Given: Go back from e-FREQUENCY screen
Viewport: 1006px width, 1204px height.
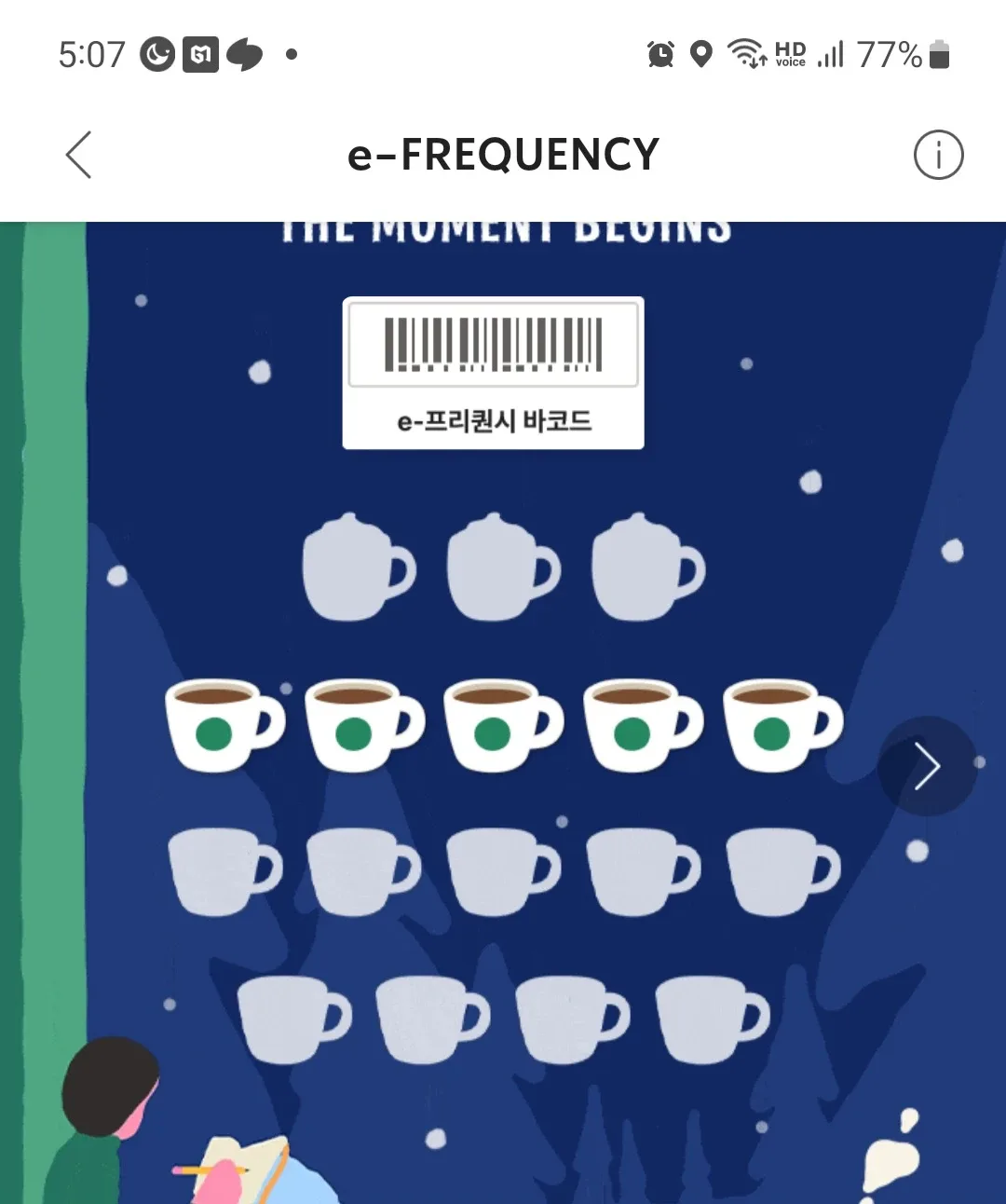Looking at the screenshot, I should tap(79, 155).
